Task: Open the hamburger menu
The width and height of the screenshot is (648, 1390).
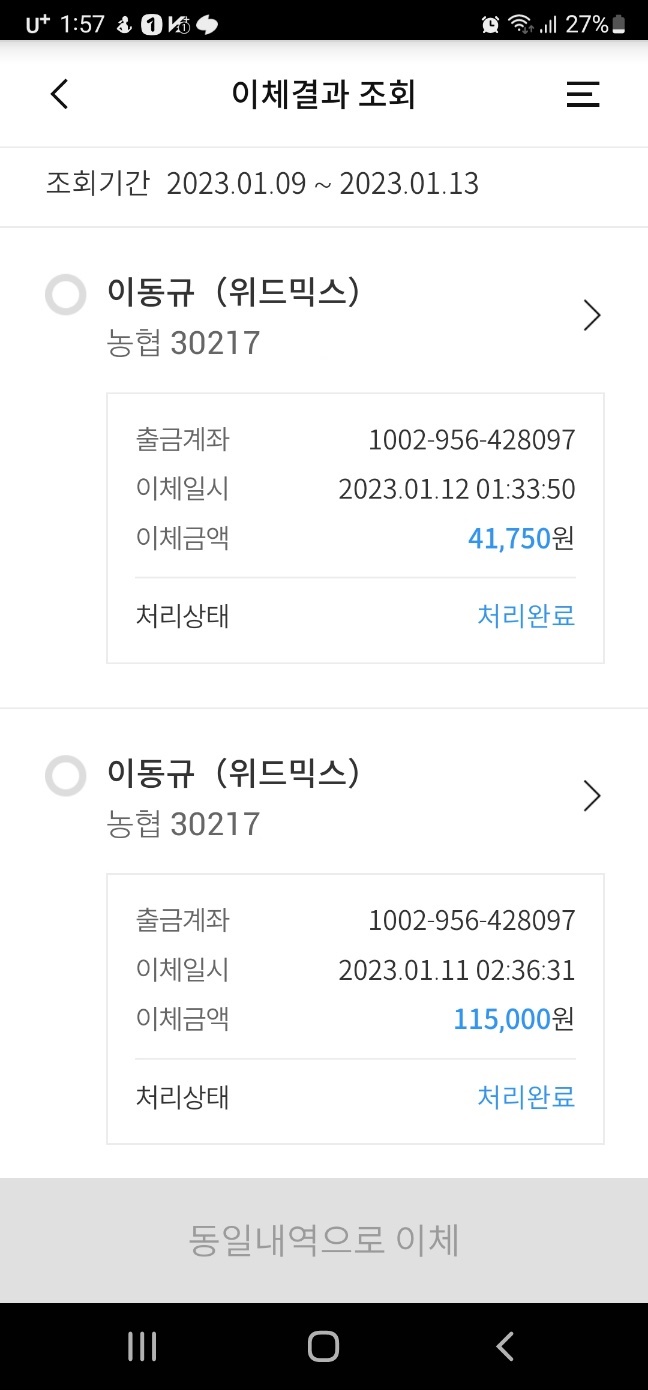Action: (x=582, y=94)
